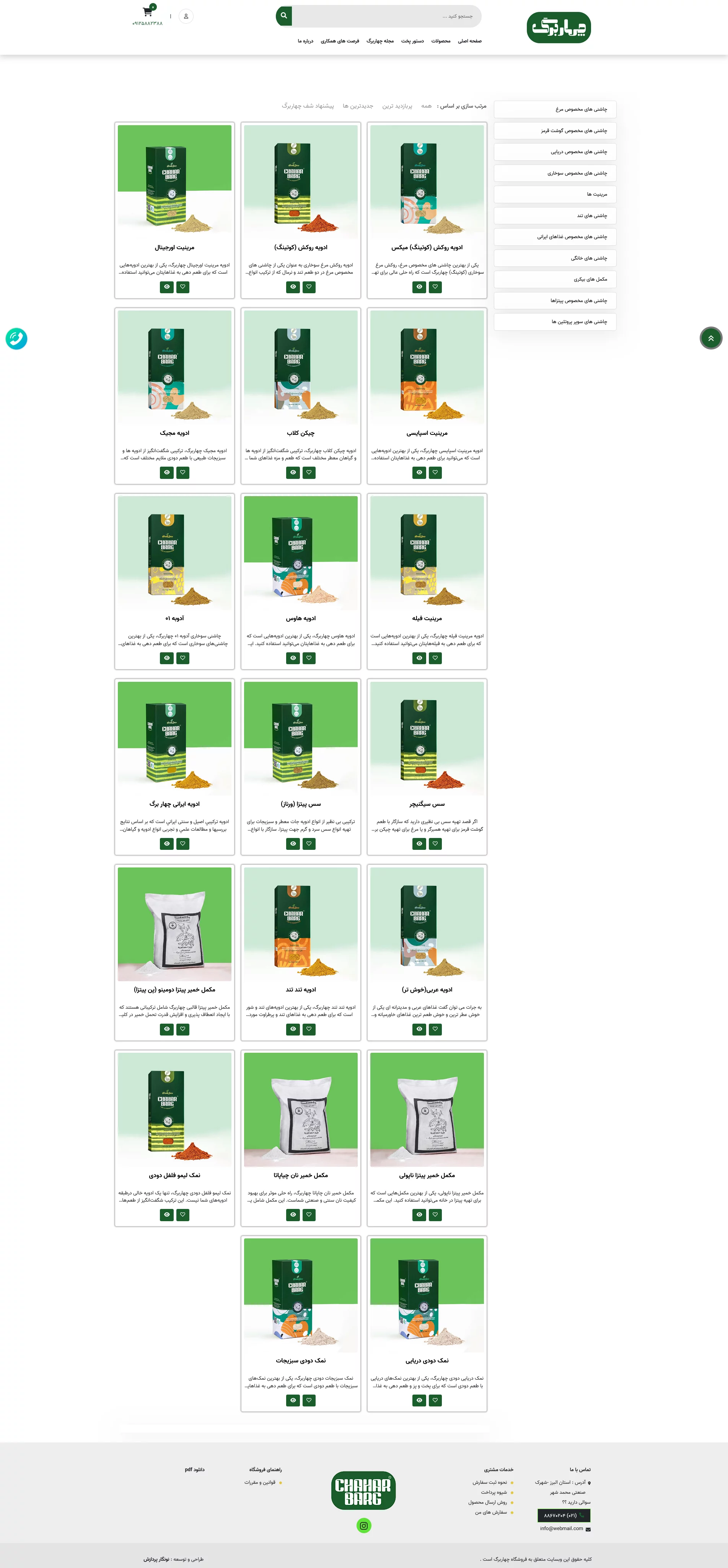Tap the green search button
The image size is (728, 1568).
284,16
